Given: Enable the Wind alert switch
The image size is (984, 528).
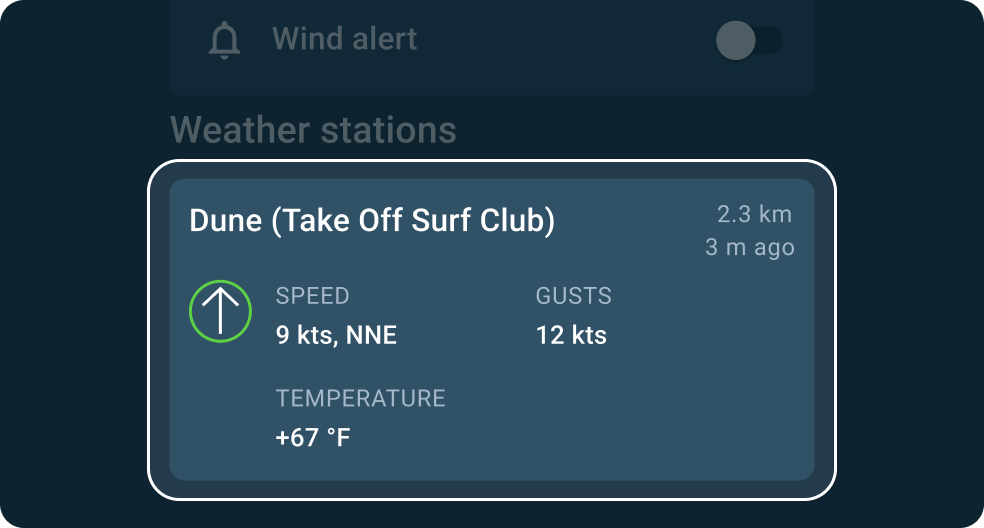Looking at the screenshot, I should [x=748, y=41].
